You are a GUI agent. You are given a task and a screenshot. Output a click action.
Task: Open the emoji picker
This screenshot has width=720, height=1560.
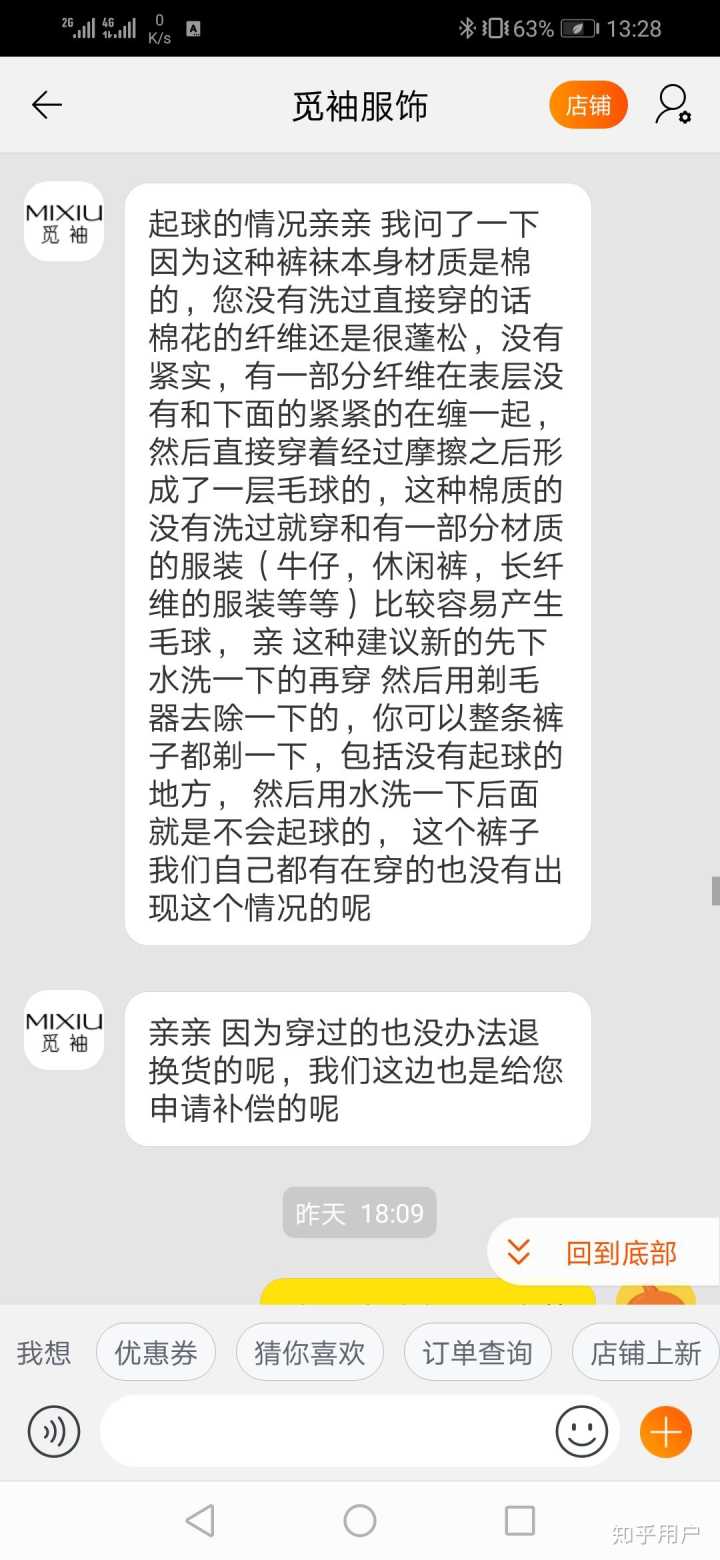(581, 1432)
